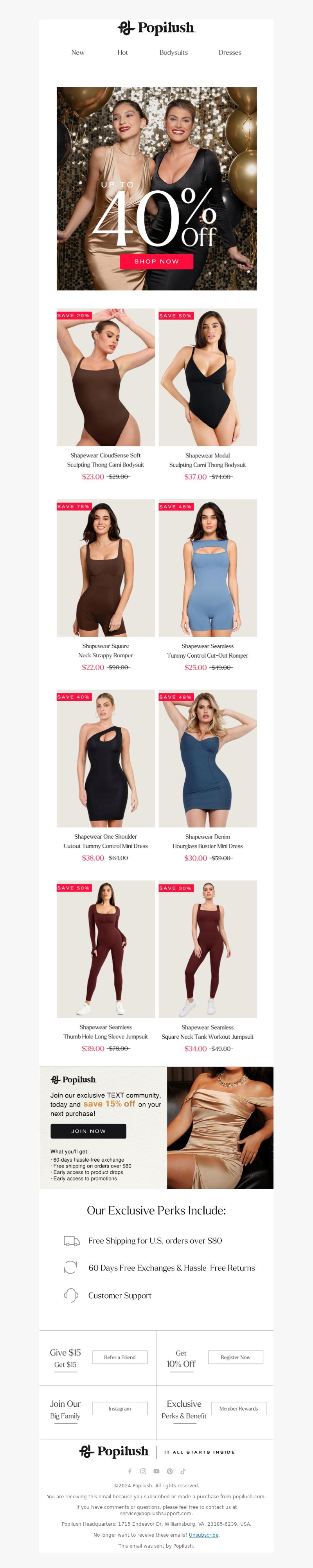Open the New category link
The height and width of the screenshot is (1568, 313).
coord(78,52)
